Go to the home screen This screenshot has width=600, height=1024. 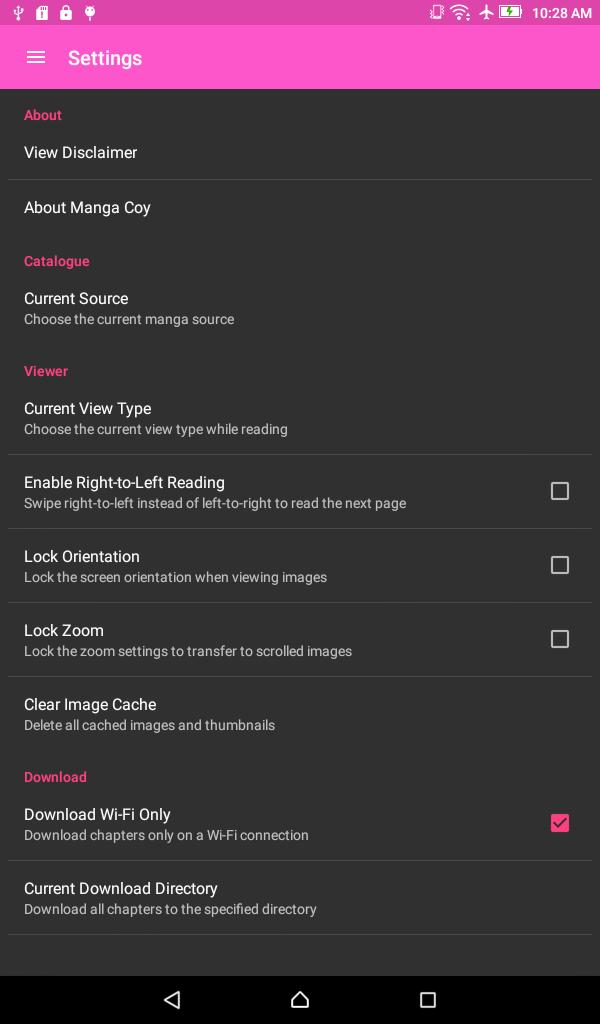click(300, 999)
